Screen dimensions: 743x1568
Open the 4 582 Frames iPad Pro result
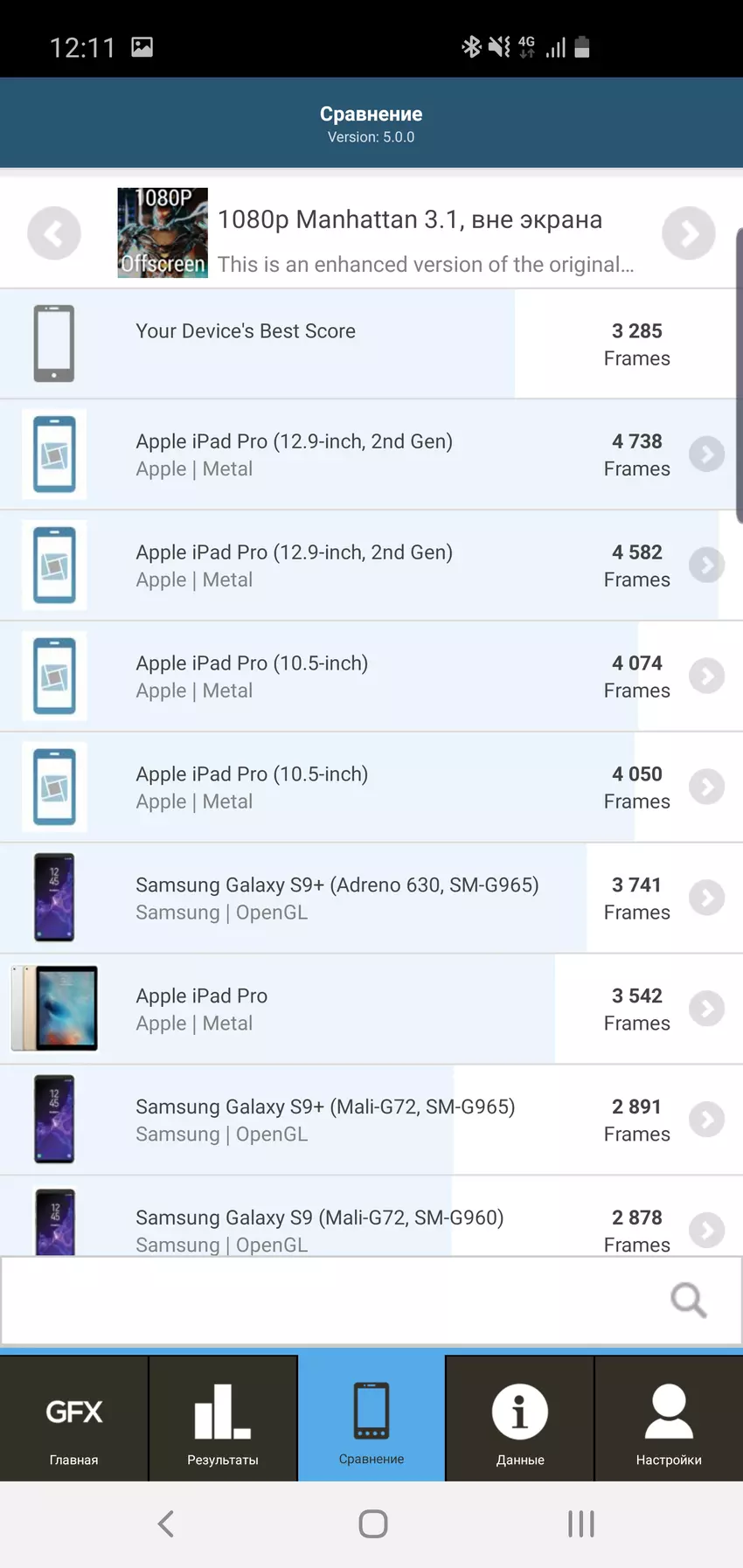point(706,565)
